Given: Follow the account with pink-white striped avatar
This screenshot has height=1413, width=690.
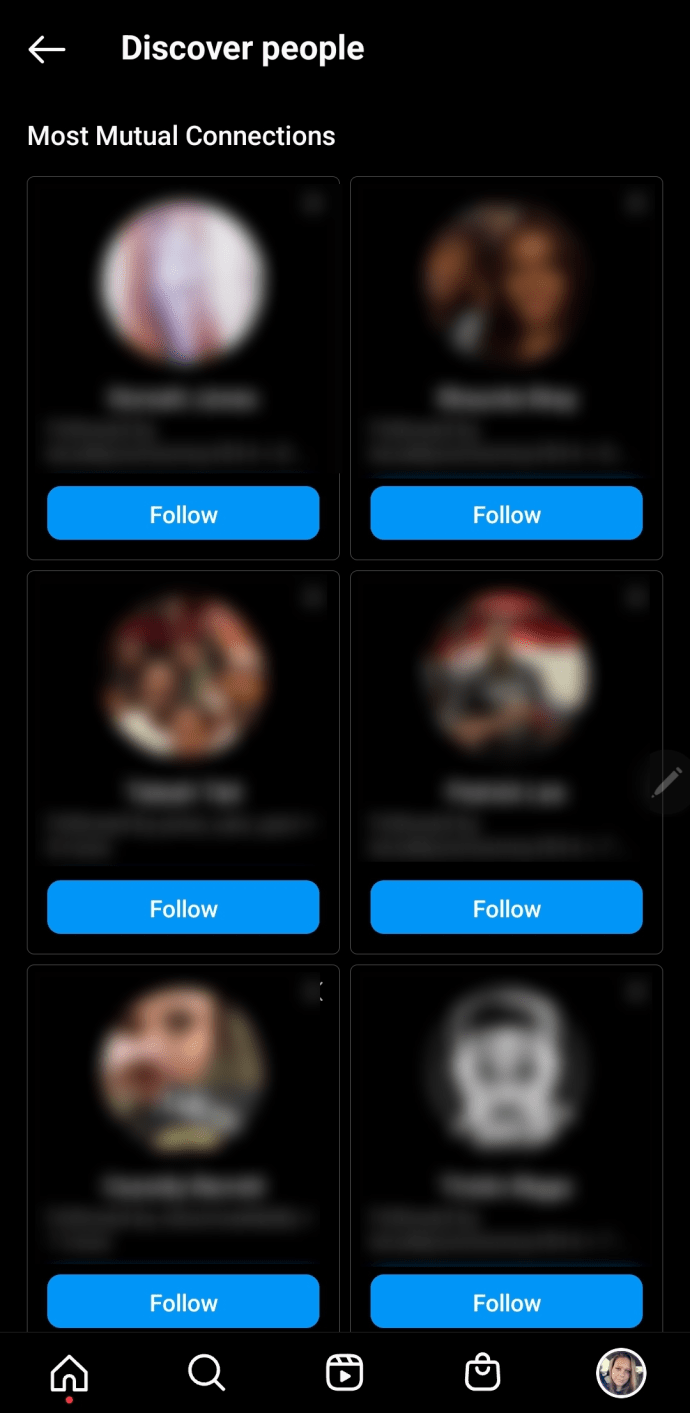Looking at the screenshot, I should (x=183, y=514).
